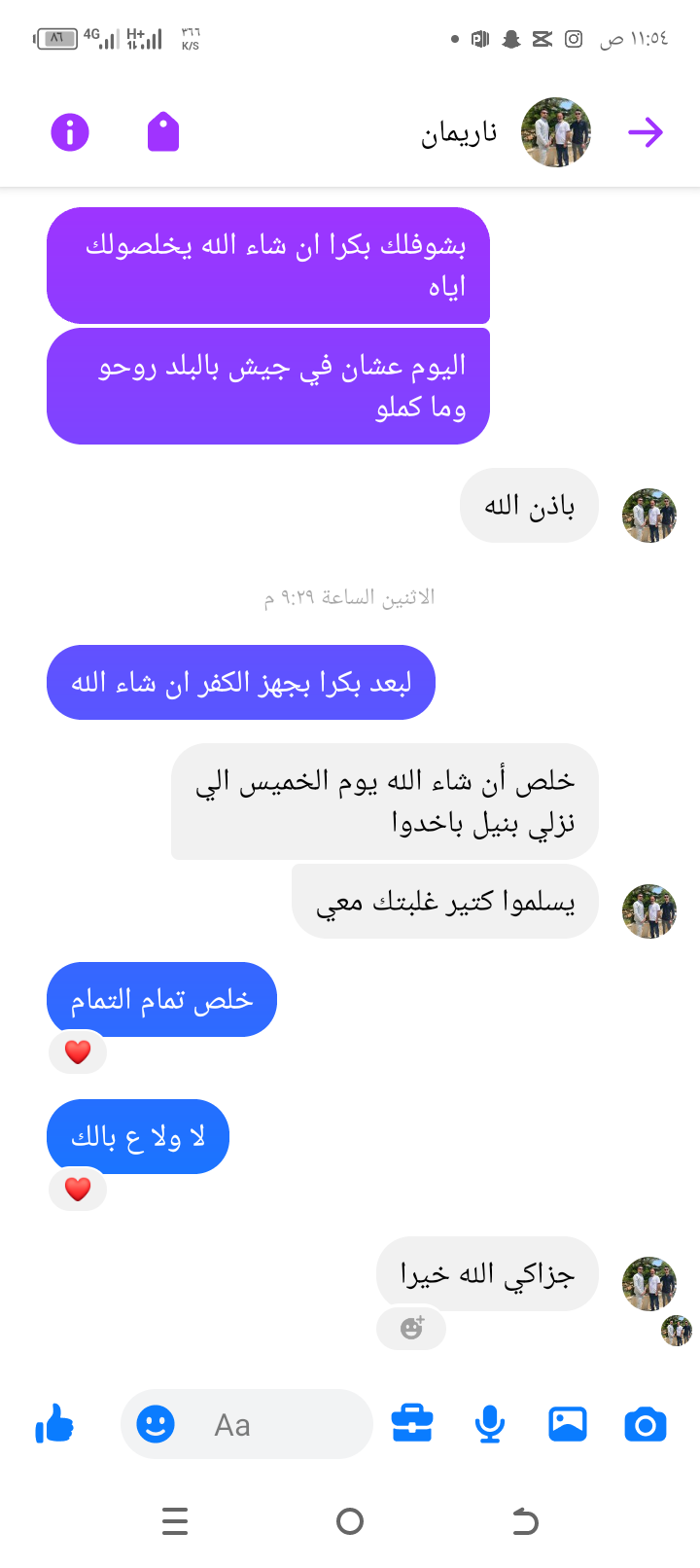This screenshot has width=700, height=1568.
Task: Record a voice message with microphone
Action: pyautogui.click(x=490, y=1424)
